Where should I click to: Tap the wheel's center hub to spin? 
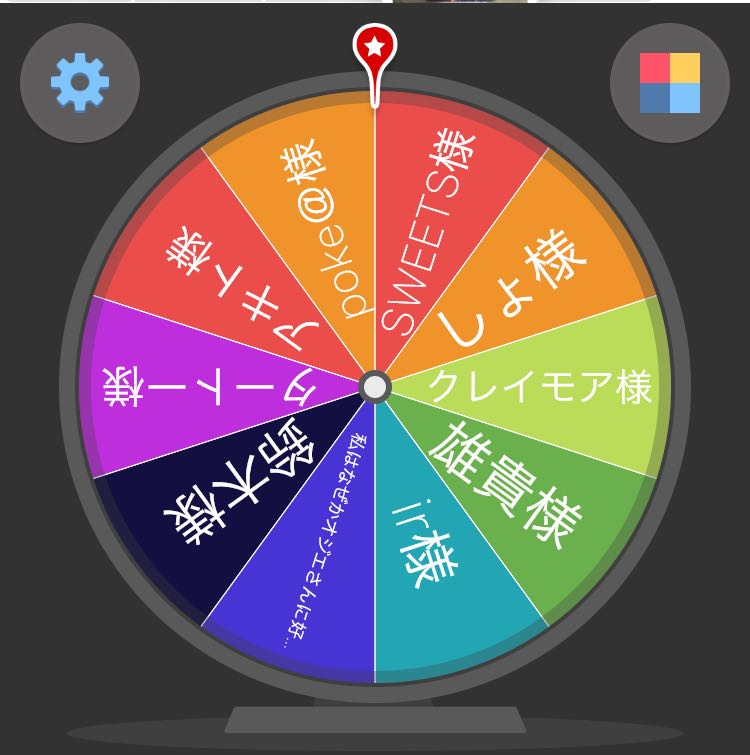click(x=375, y=387)
